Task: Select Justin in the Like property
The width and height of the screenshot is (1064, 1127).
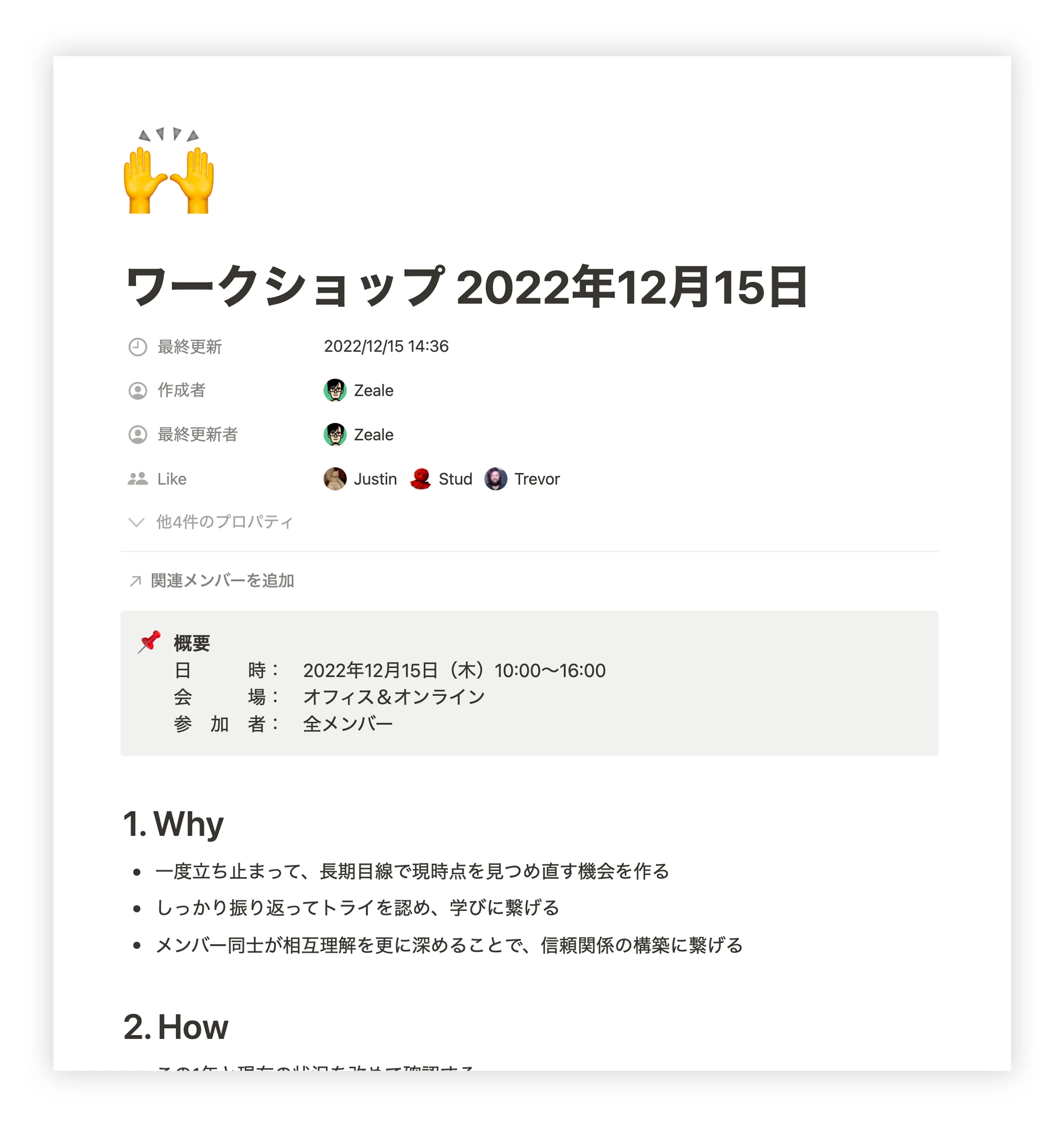Action: (360, 478)
